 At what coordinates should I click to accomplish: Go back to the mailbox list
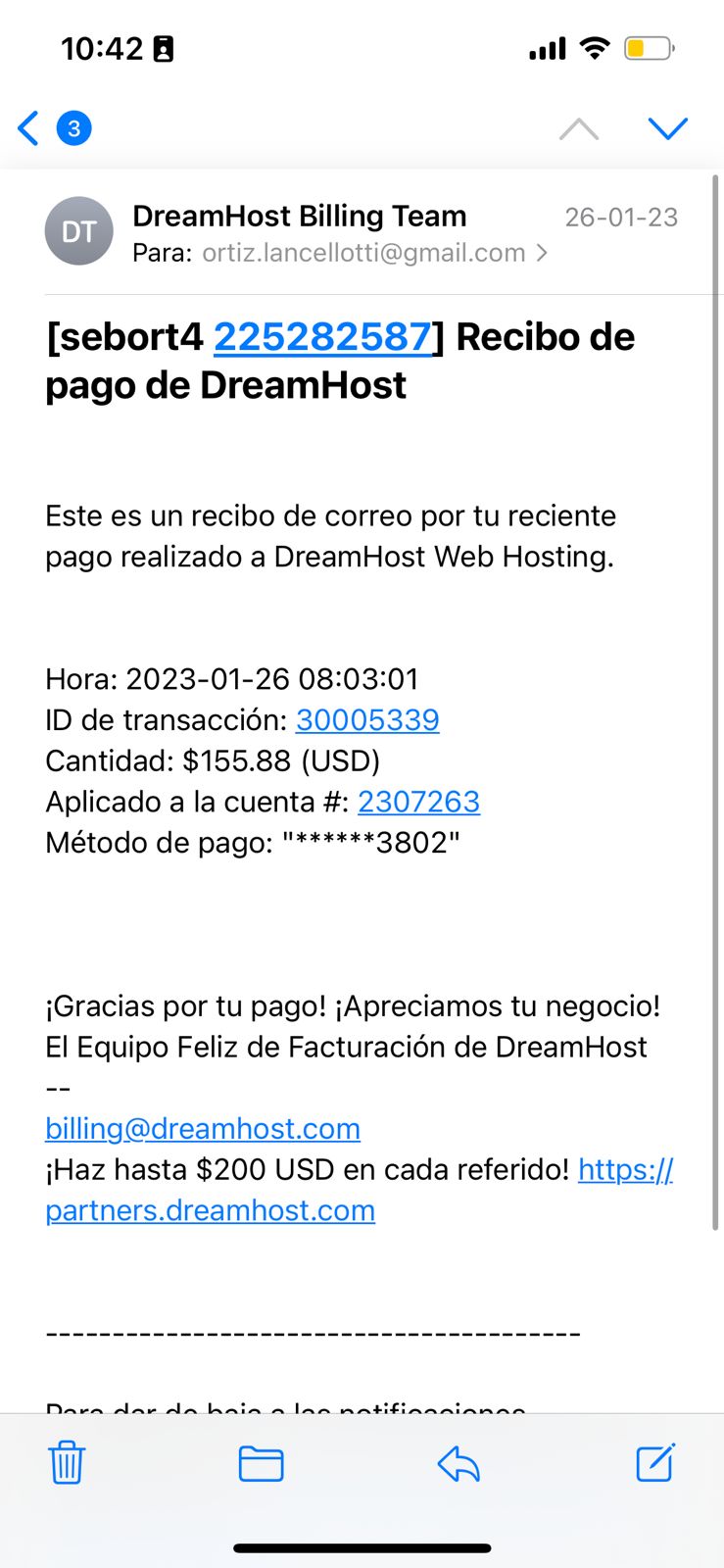[x=29, y=128]
